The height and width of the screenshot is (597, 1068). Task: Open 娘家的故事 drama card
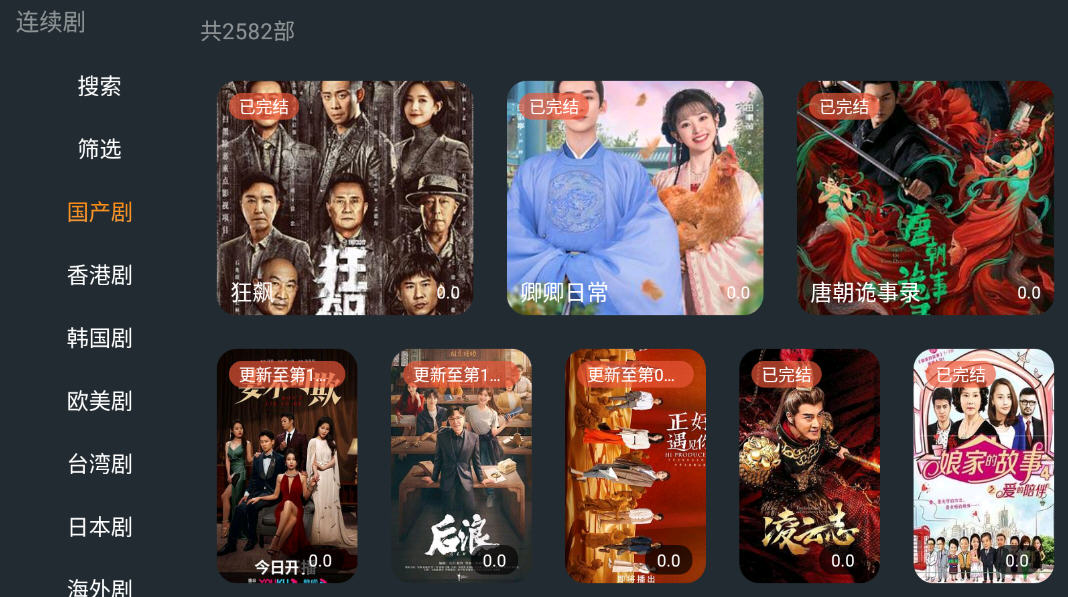(983, 466)
